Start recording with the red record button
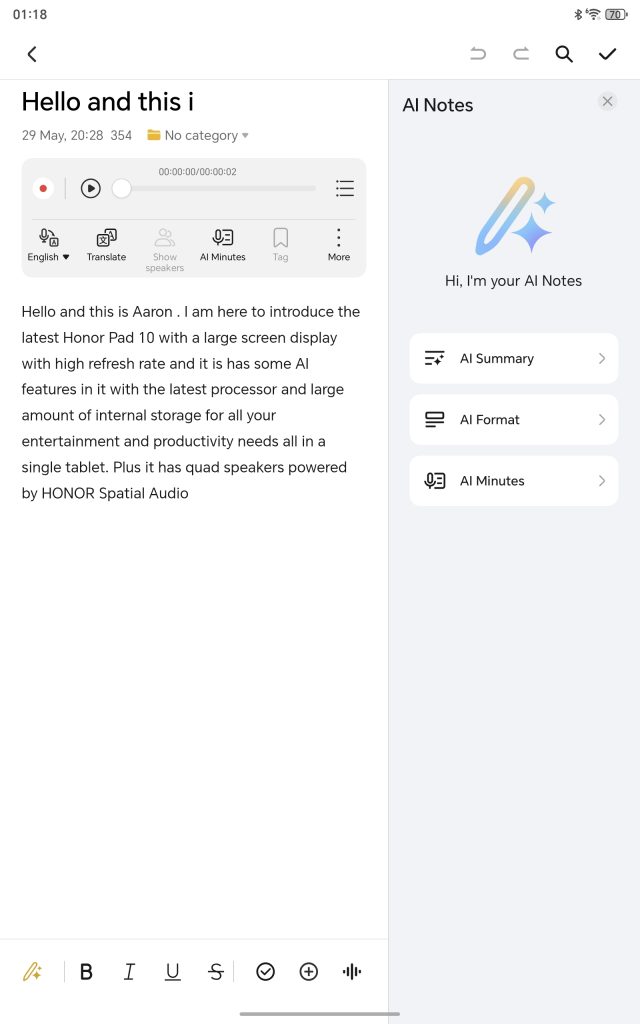The width and height of the screenshot is (640, 1024). point(43,188)
